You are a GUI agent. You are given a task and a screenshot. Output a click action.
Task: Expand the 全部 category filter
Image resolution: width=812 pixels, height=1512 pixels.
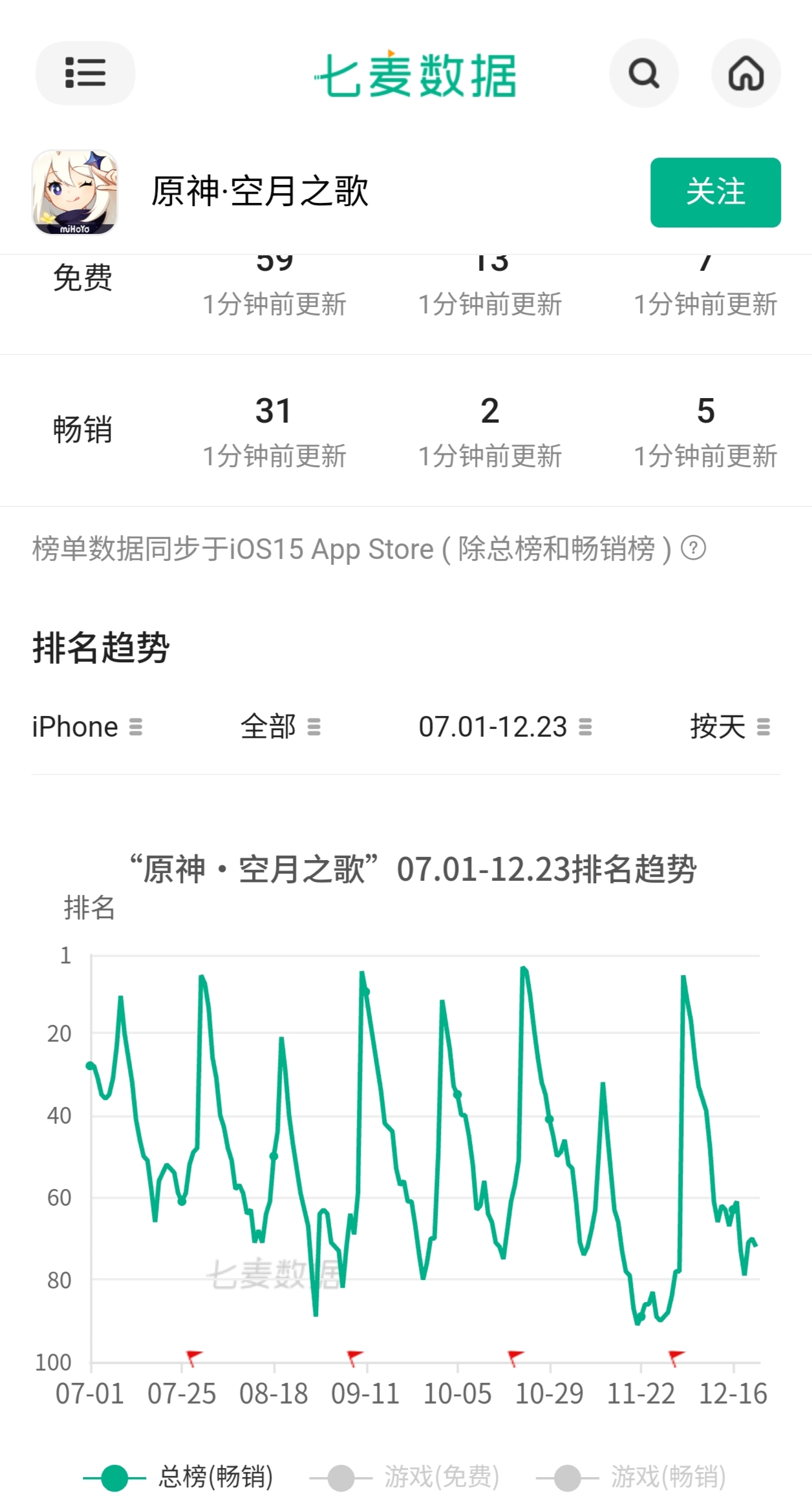[281, 727]
